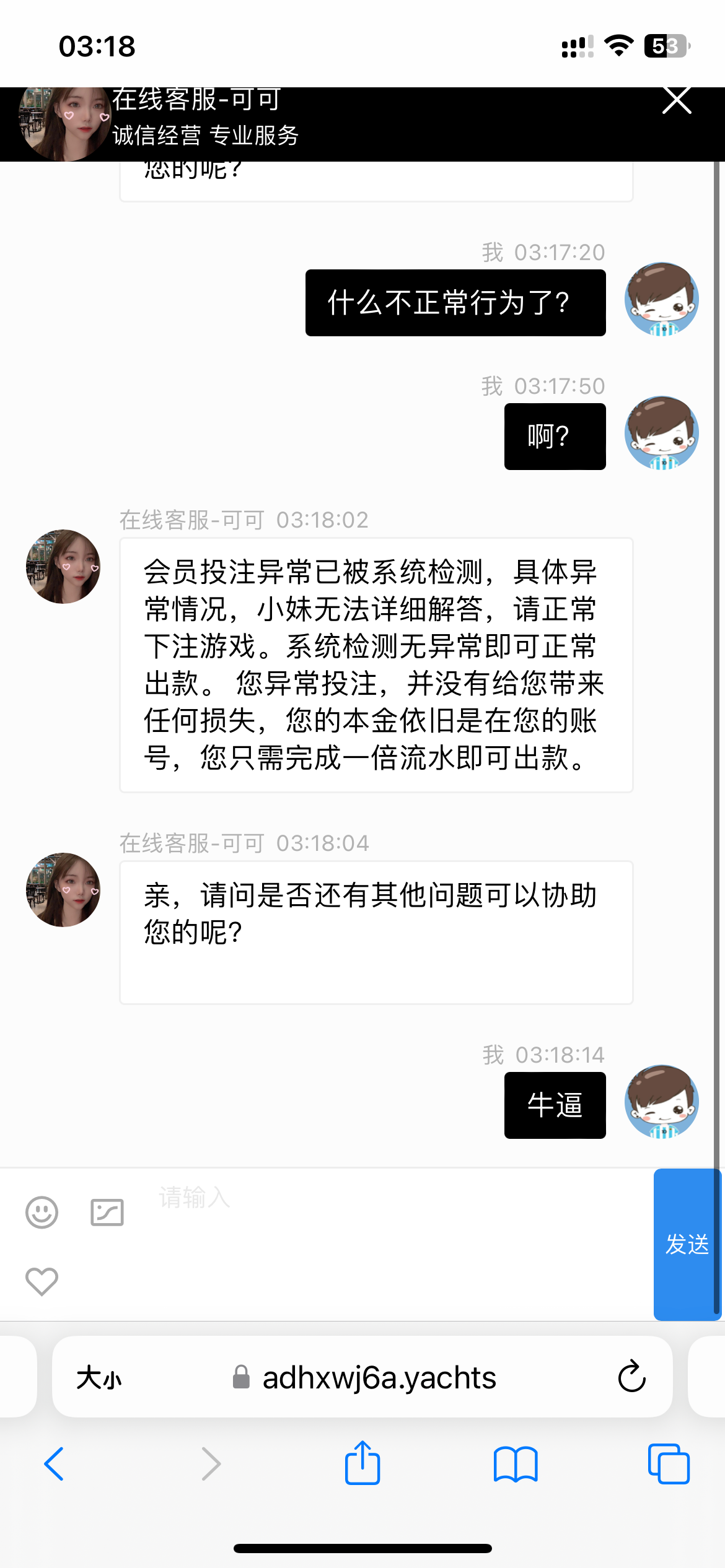The width and height of the screenshot is (725, 1568).
Task: Send the message with 发送
Action: 687,1244
